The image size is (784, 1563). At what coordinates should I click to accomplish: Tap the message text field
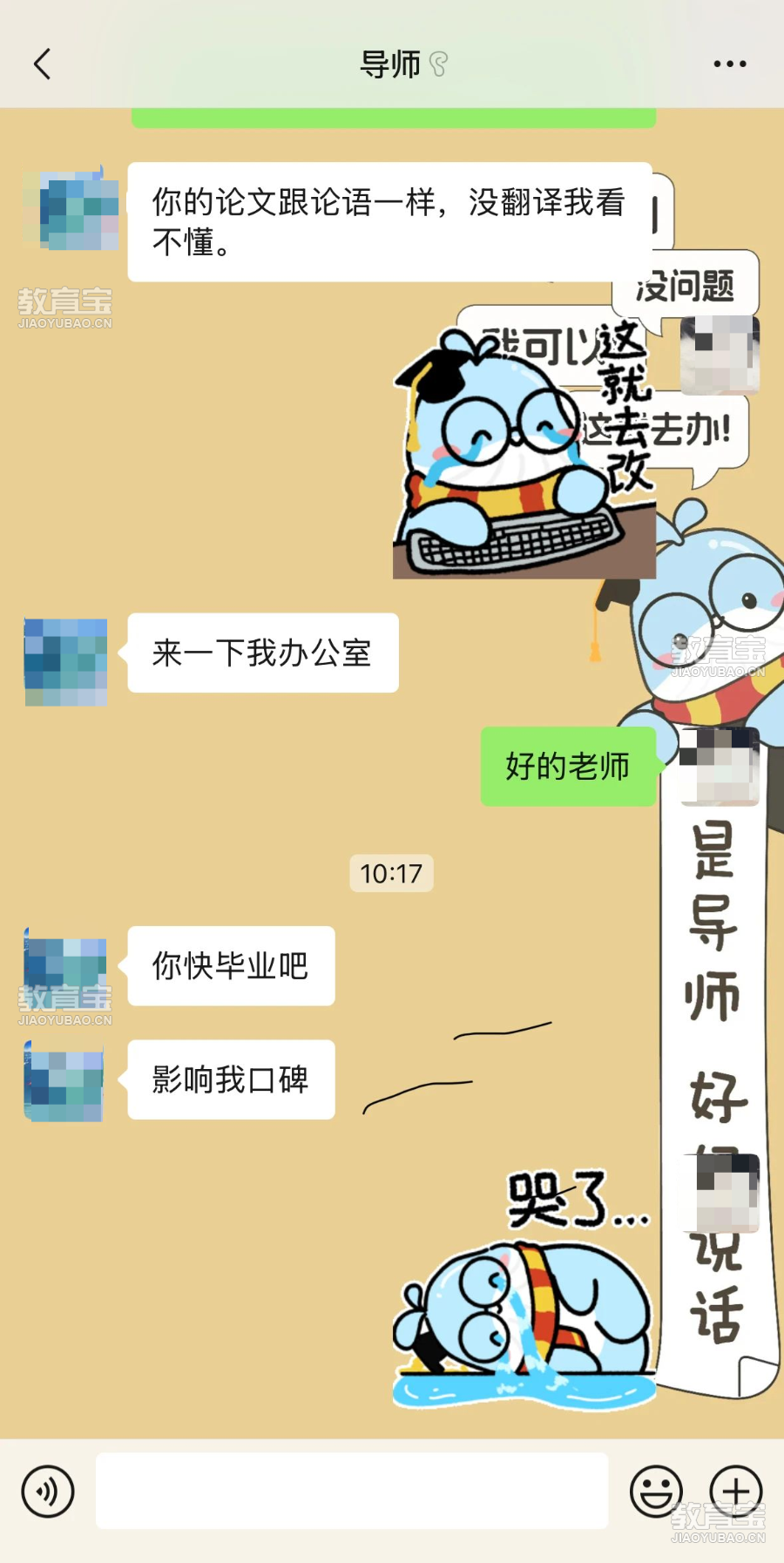tap(352, 1491)
